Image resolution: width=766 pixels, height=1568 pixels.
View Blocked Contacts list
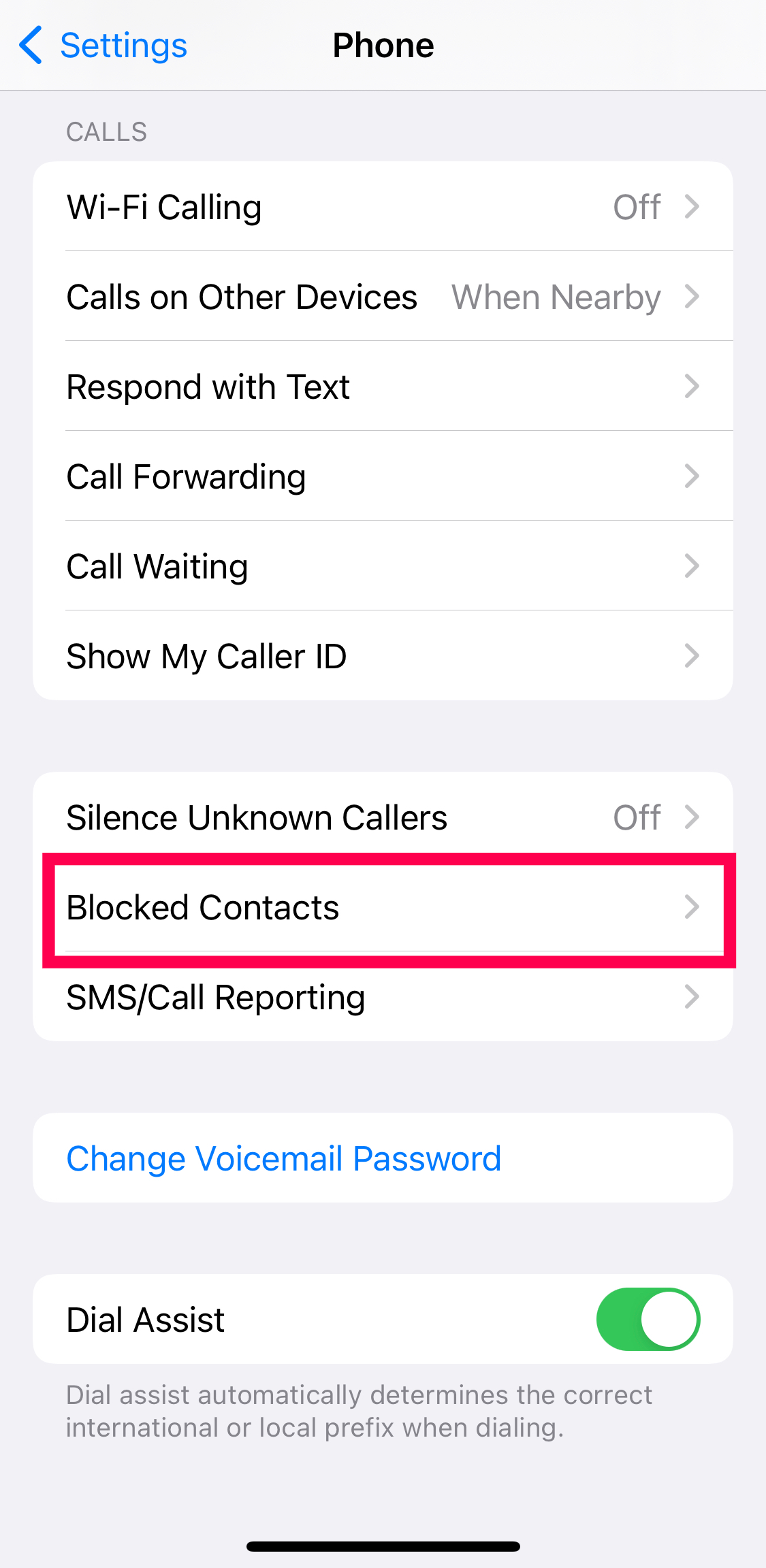[x=383, y=907]
